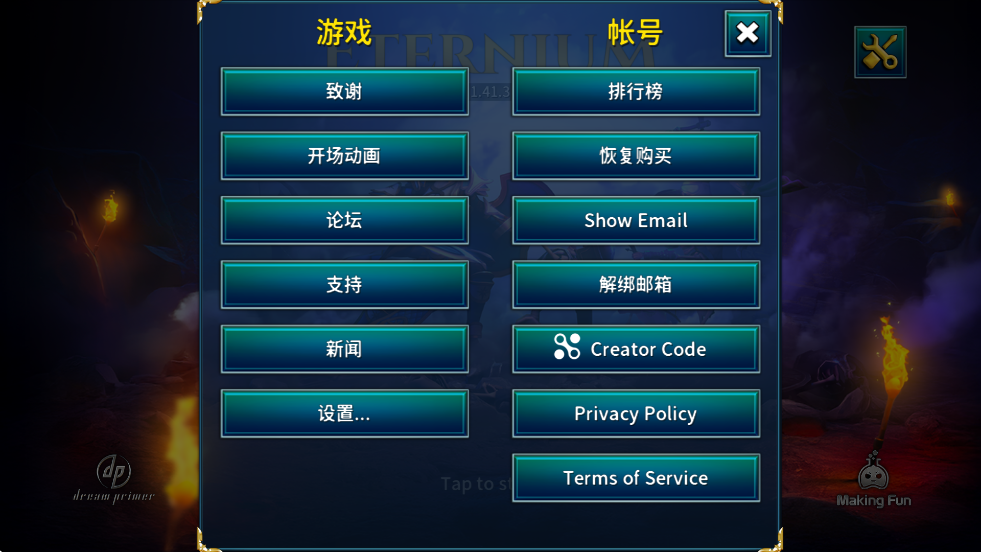981x552 pixels.
Task: Open the 致谢 credits page
Action: point(344,92)
